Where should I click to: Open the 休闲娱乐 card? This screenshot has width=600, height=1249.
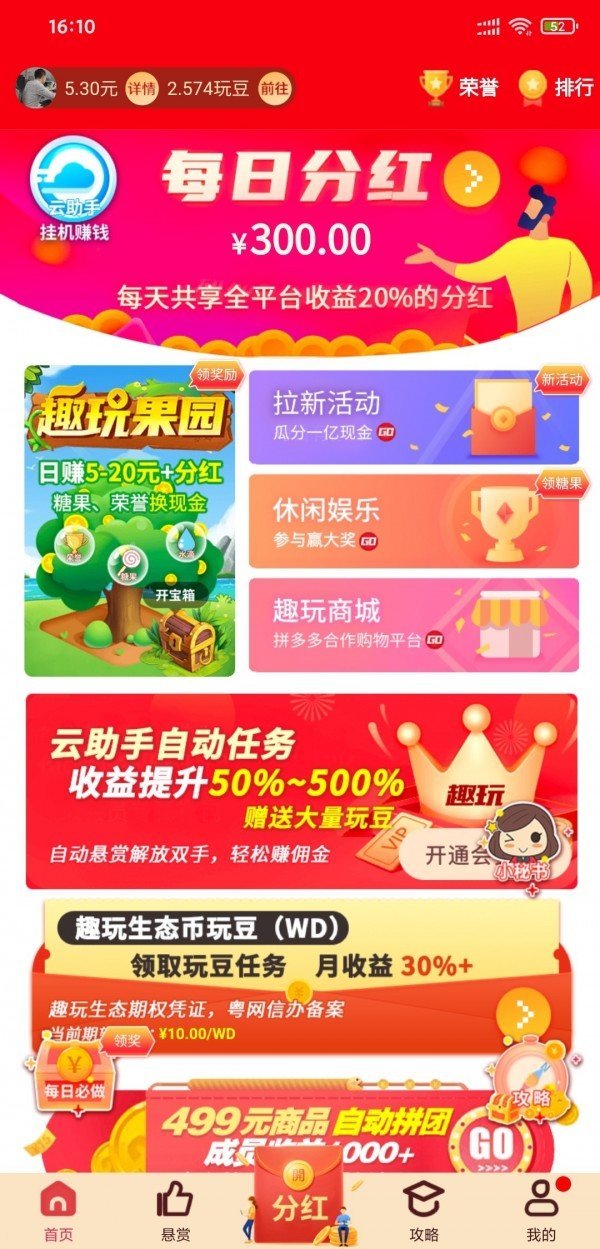point(413,521)
